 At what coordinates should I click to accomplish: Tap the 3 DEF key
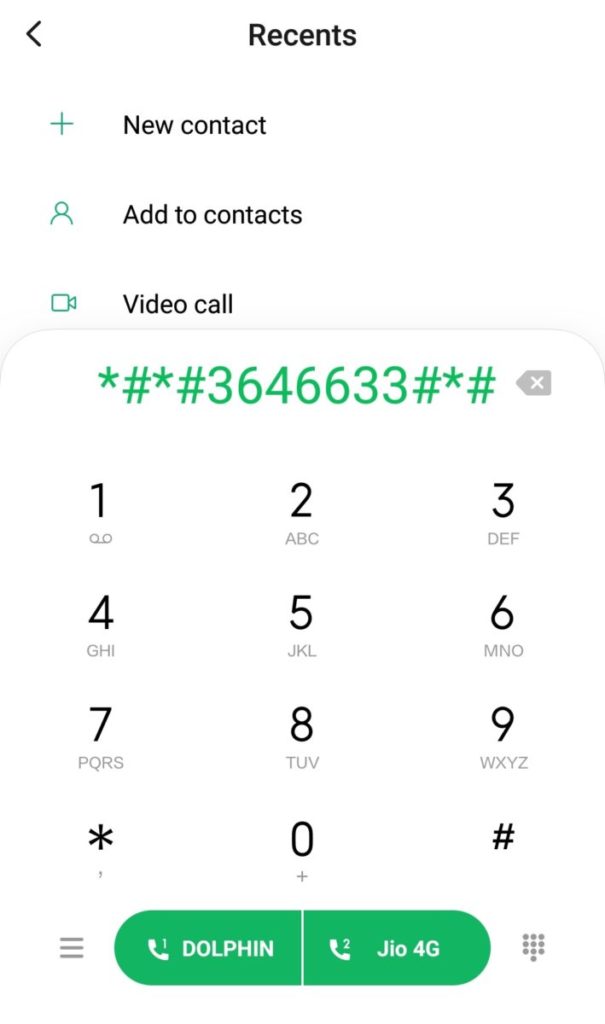pos(503,509)
